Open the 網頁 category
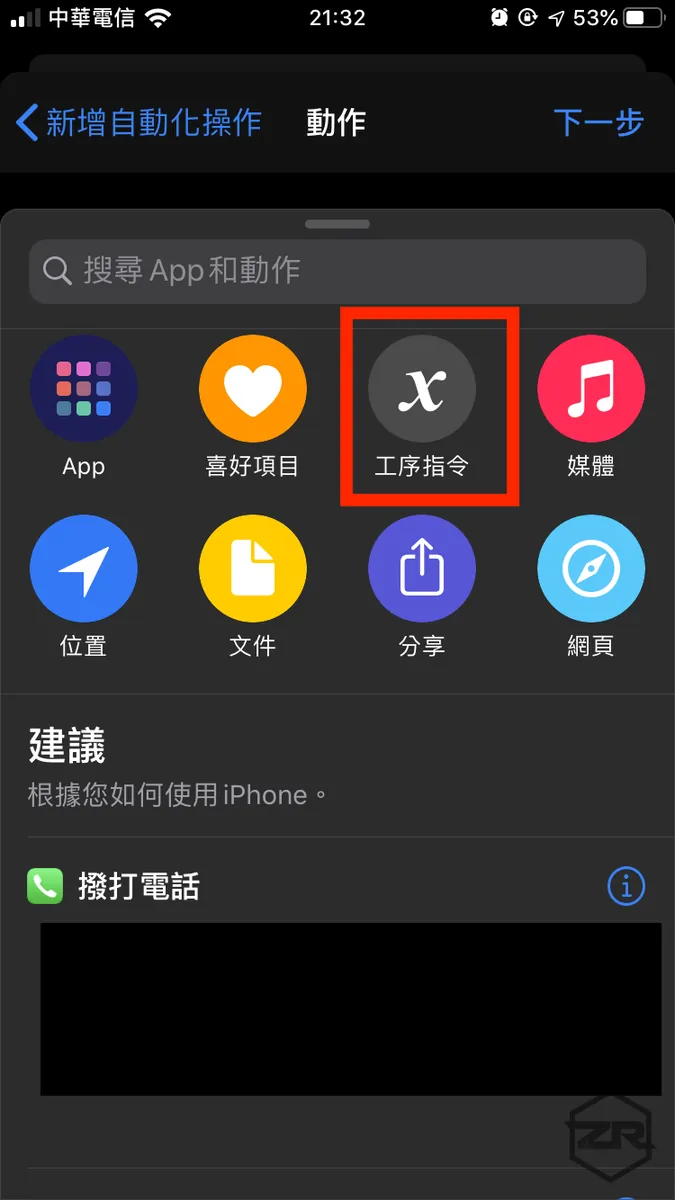675x1200 pixels. point(590,568)
